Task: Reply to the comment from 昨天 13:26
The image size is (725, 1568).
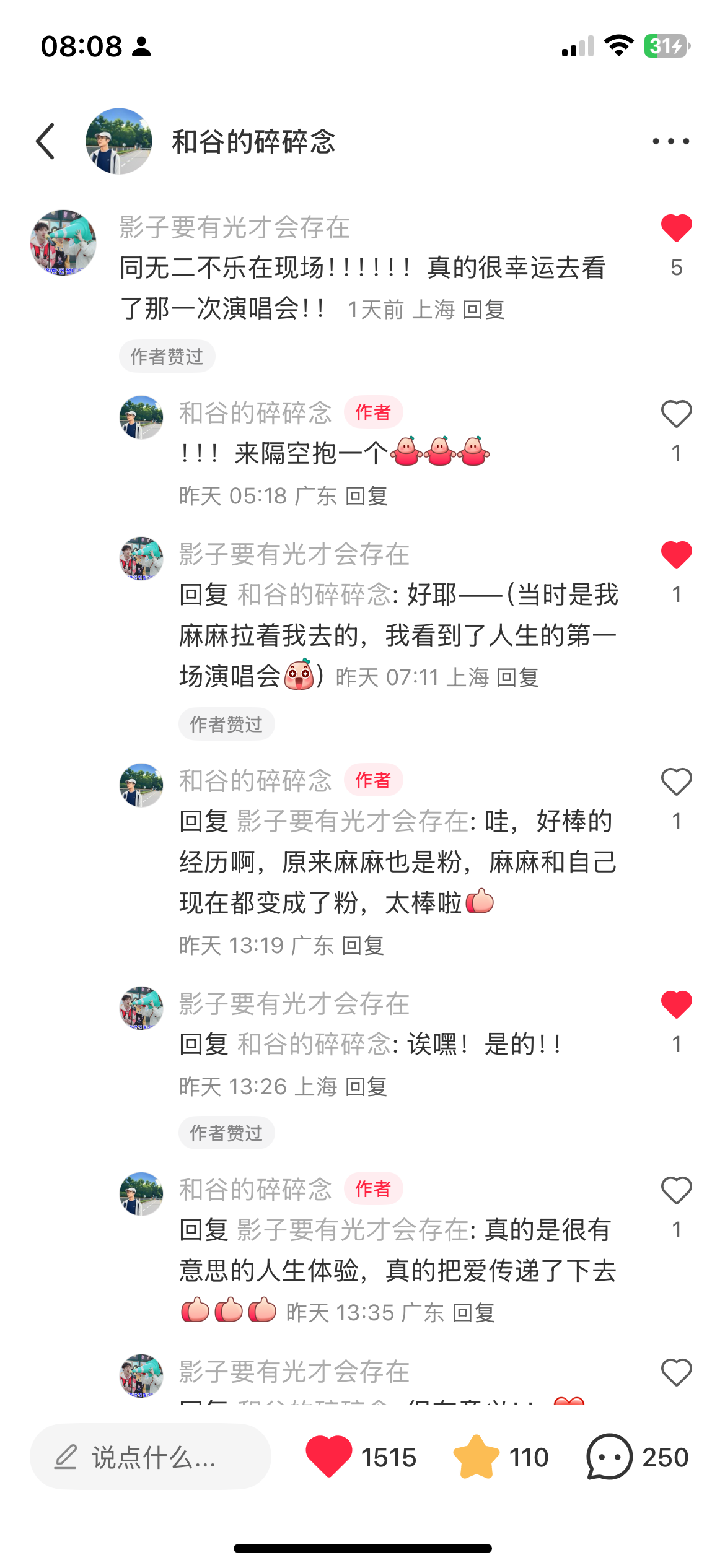Action: [x=366, y=1086]
